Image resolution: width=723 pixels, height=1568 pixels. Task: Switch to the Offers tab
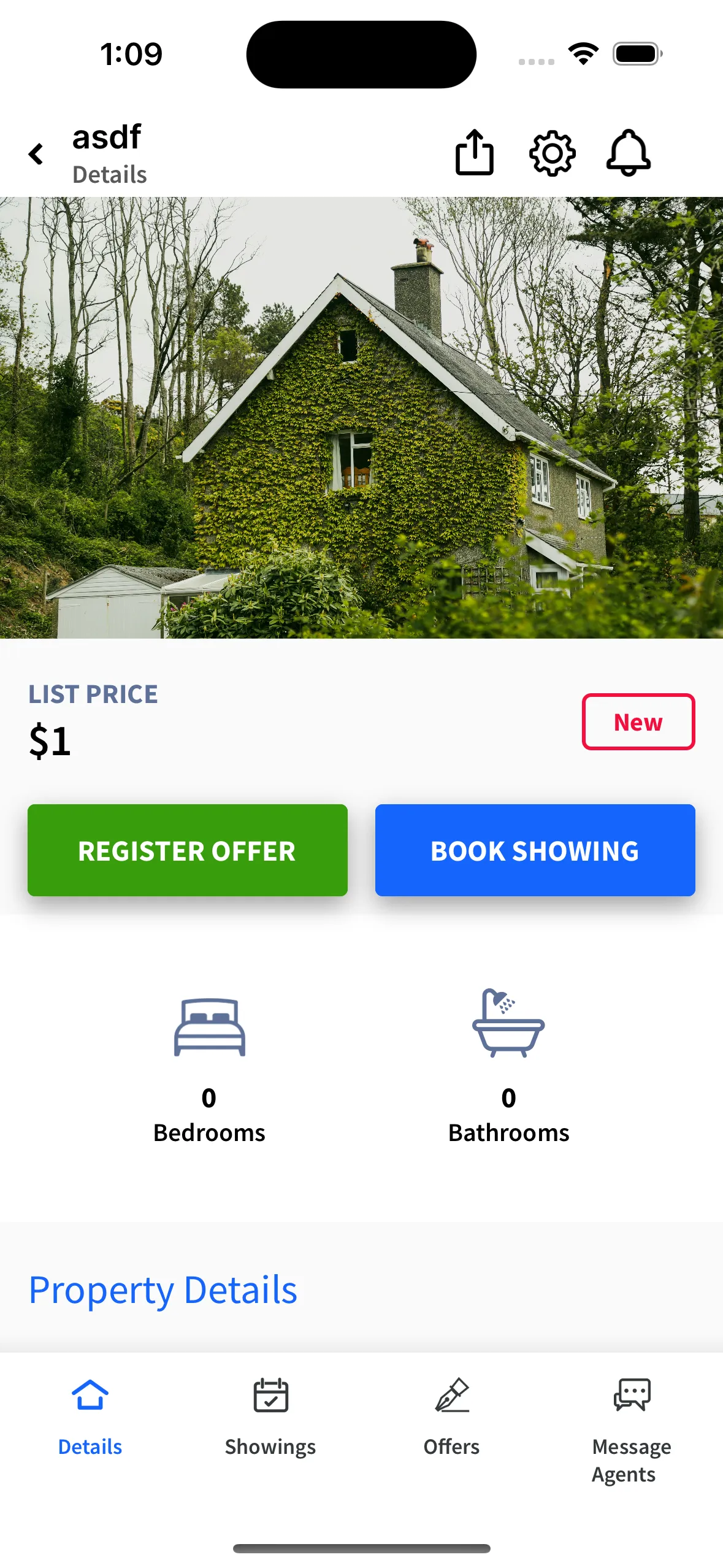point(452,1416)
